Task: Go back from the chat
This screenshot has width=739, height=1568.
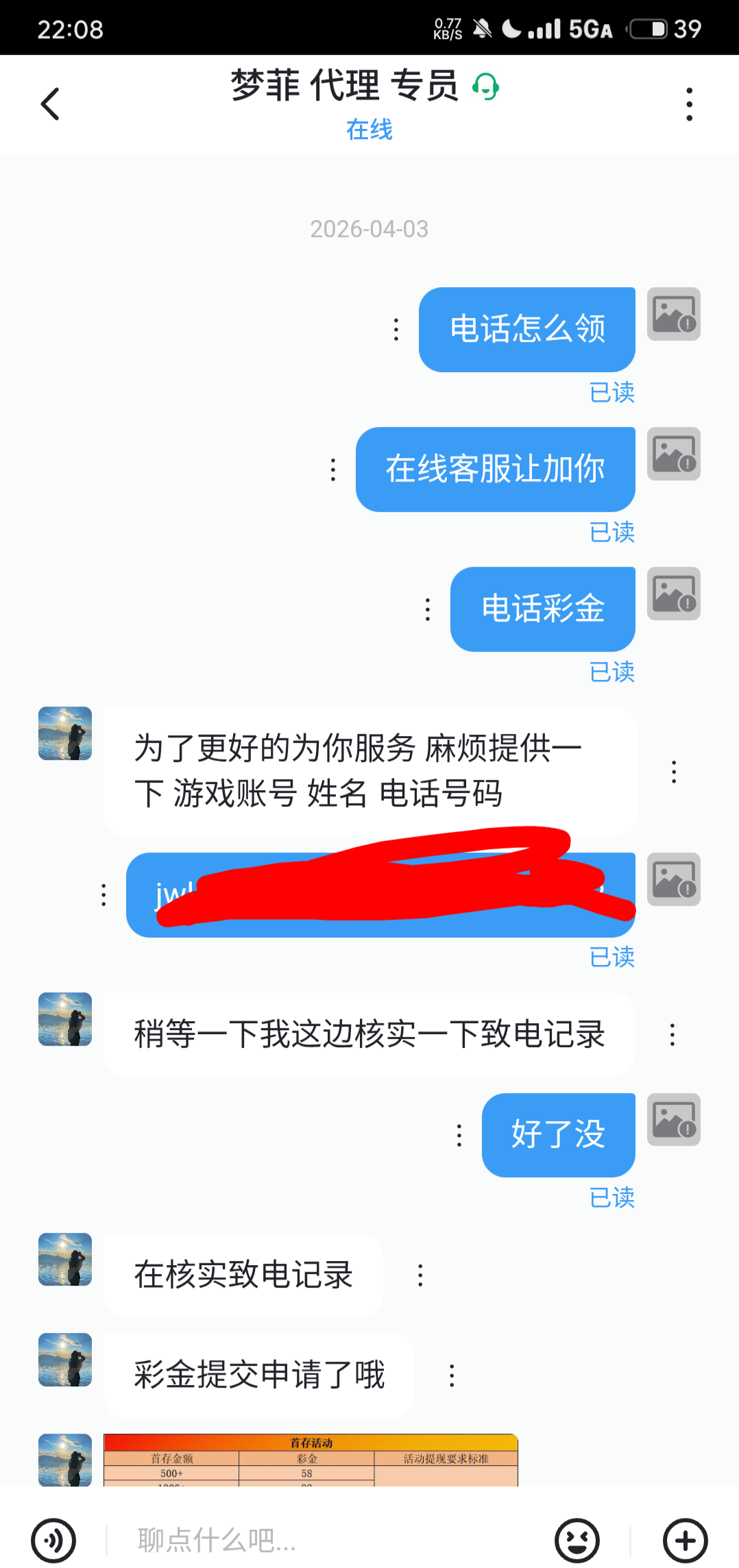Action: pyautogui.click(x=50, y=104)
